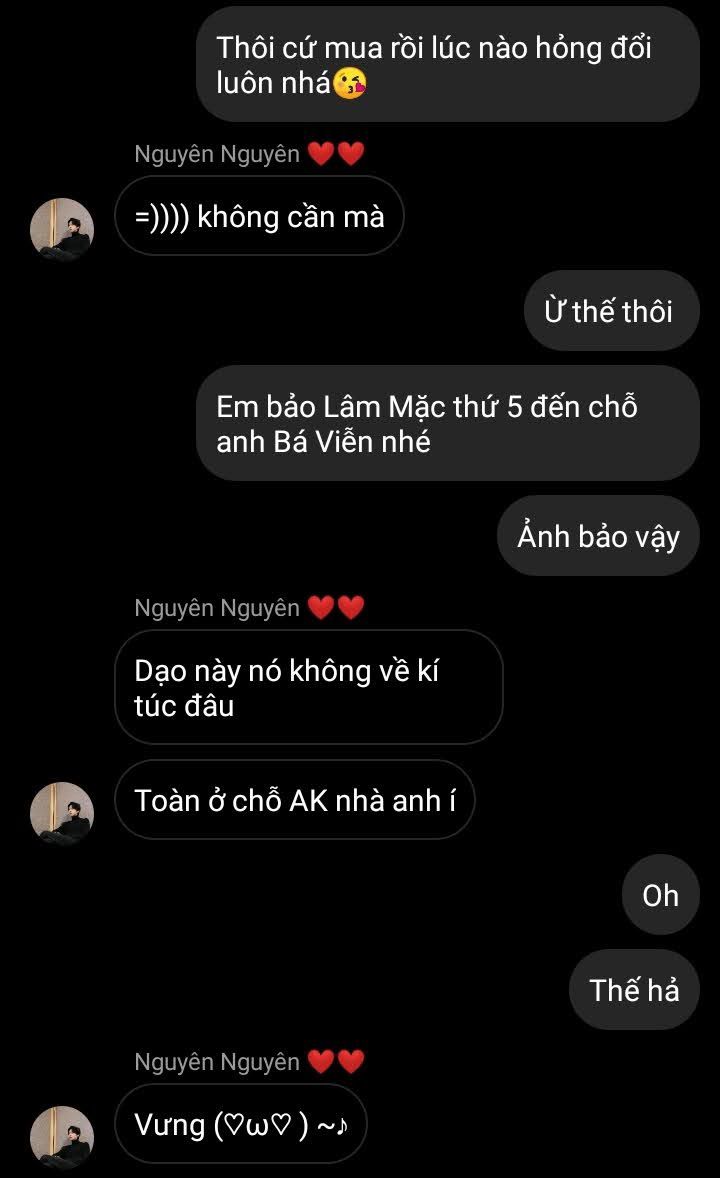720x1178 pixels.
Task: Tap the profile picture next to "Toàn ở chỗ AK nhà anh í"
Action: coord(62,813)
